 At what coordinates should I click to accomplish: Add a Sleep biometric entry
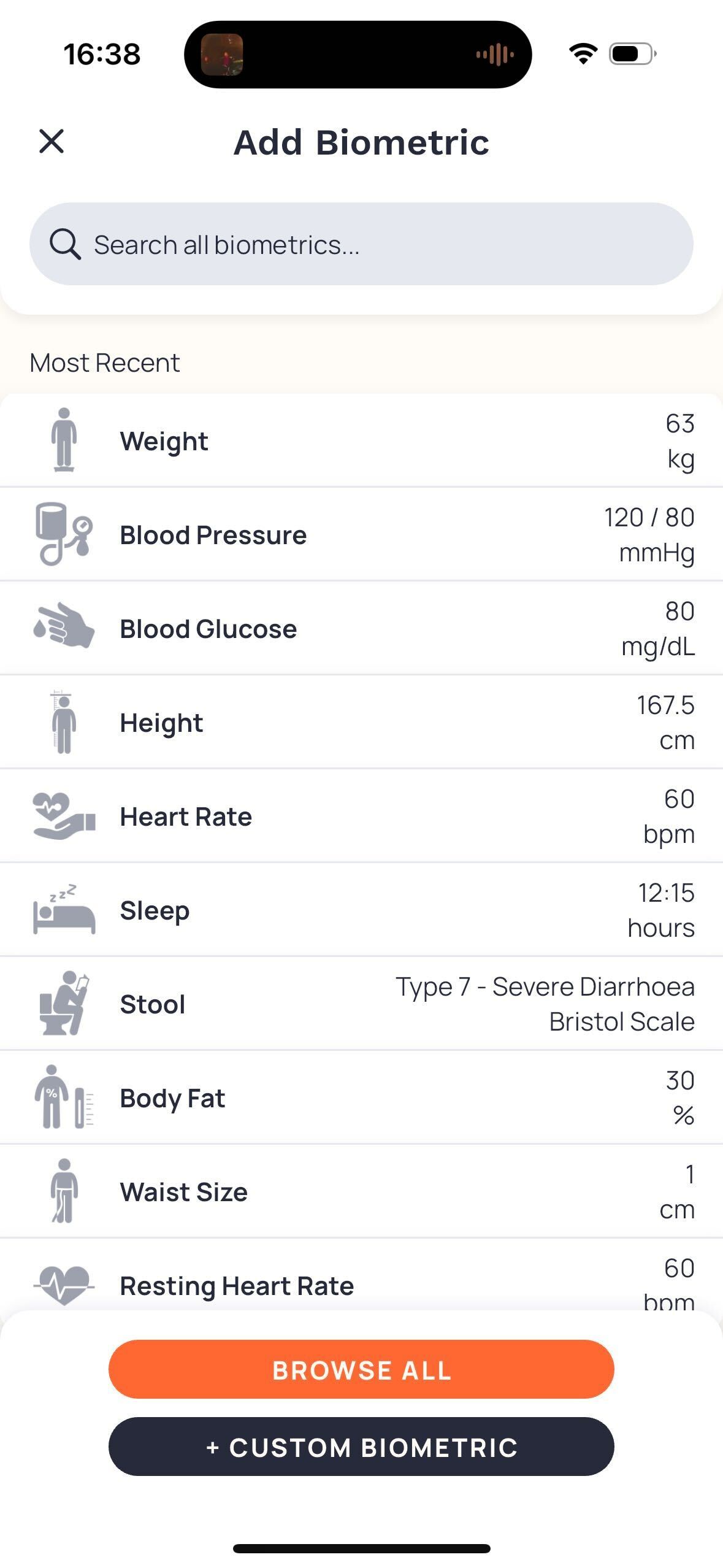pyautogui.click(x=361, y=910)
